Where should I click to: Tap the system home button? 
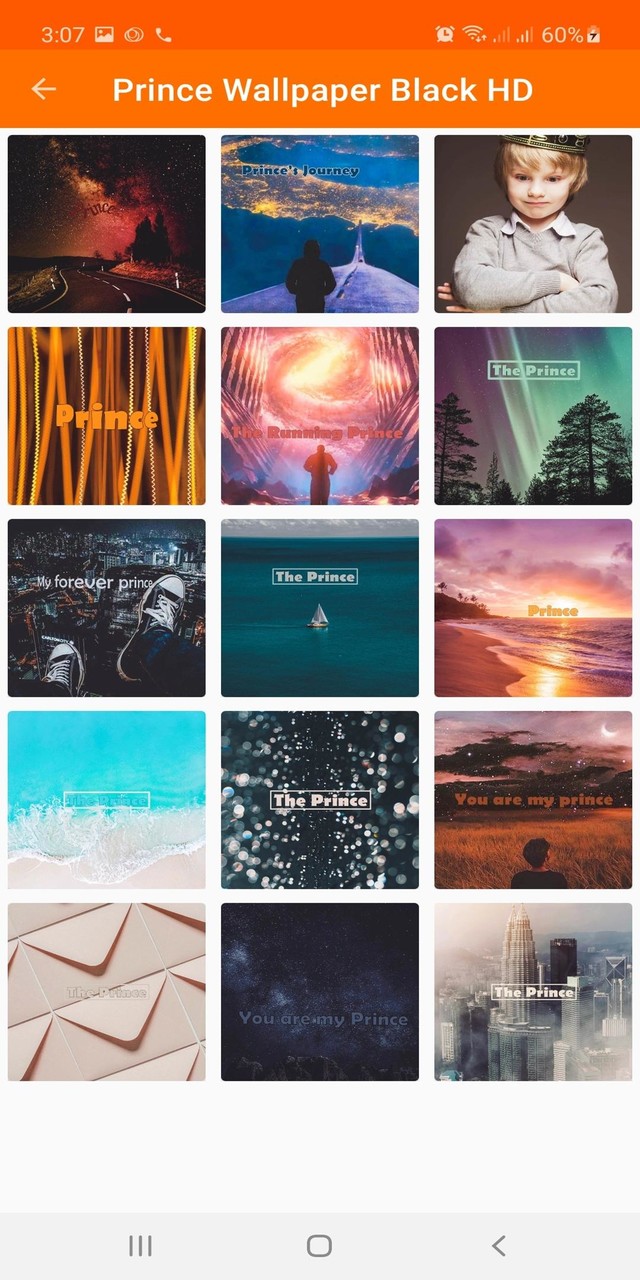[x=319, y=1245]
